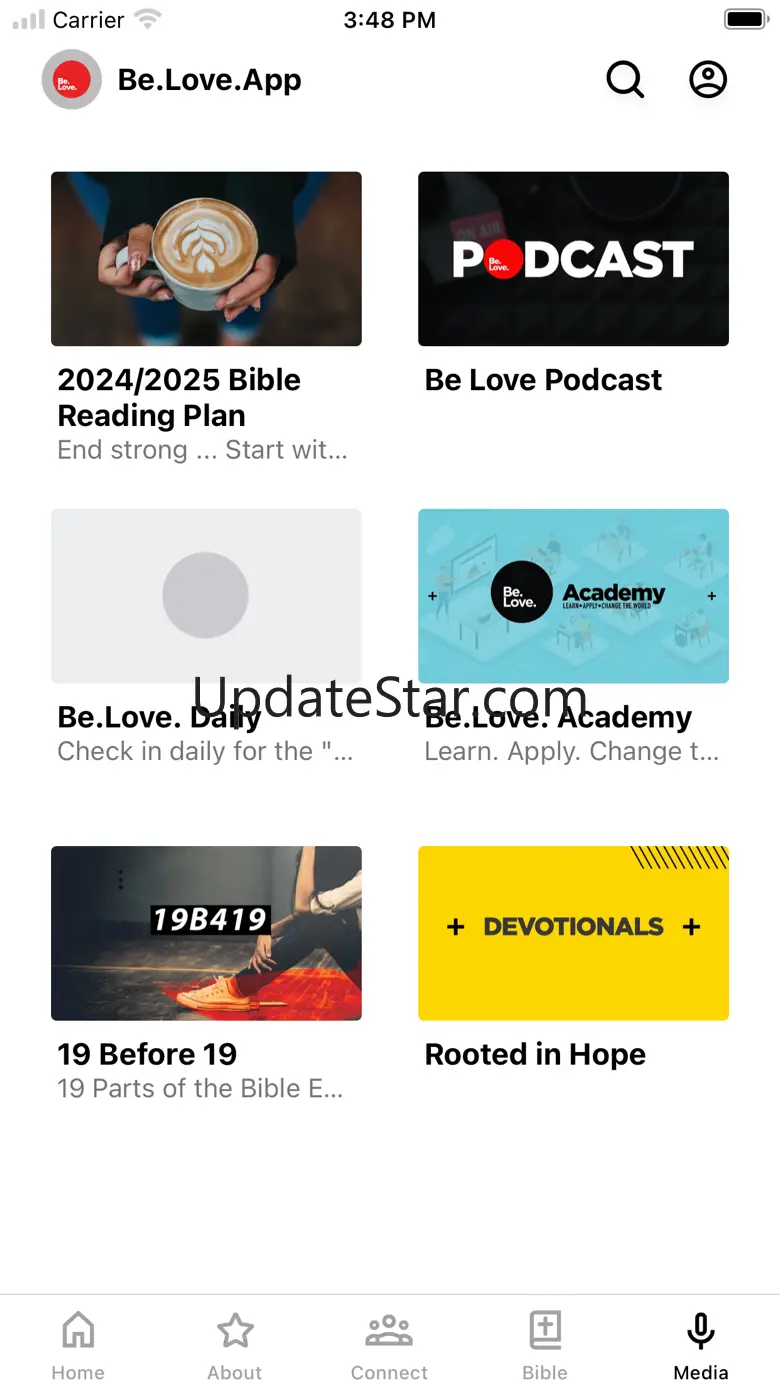Open the user profile icon
The image size is (780, 1387).
pos(708,80)
